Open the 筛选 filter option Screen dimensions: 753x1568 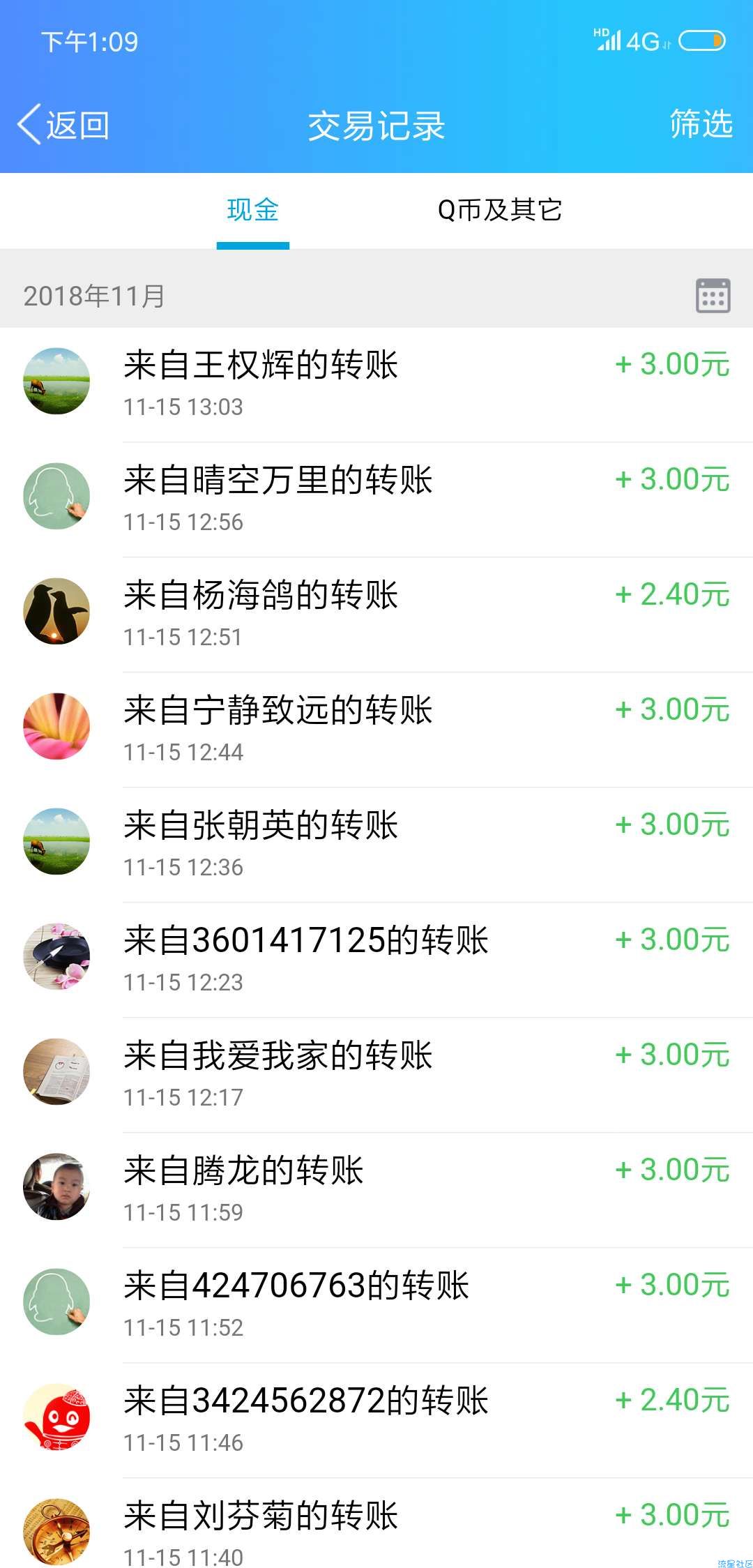[700, 124]
